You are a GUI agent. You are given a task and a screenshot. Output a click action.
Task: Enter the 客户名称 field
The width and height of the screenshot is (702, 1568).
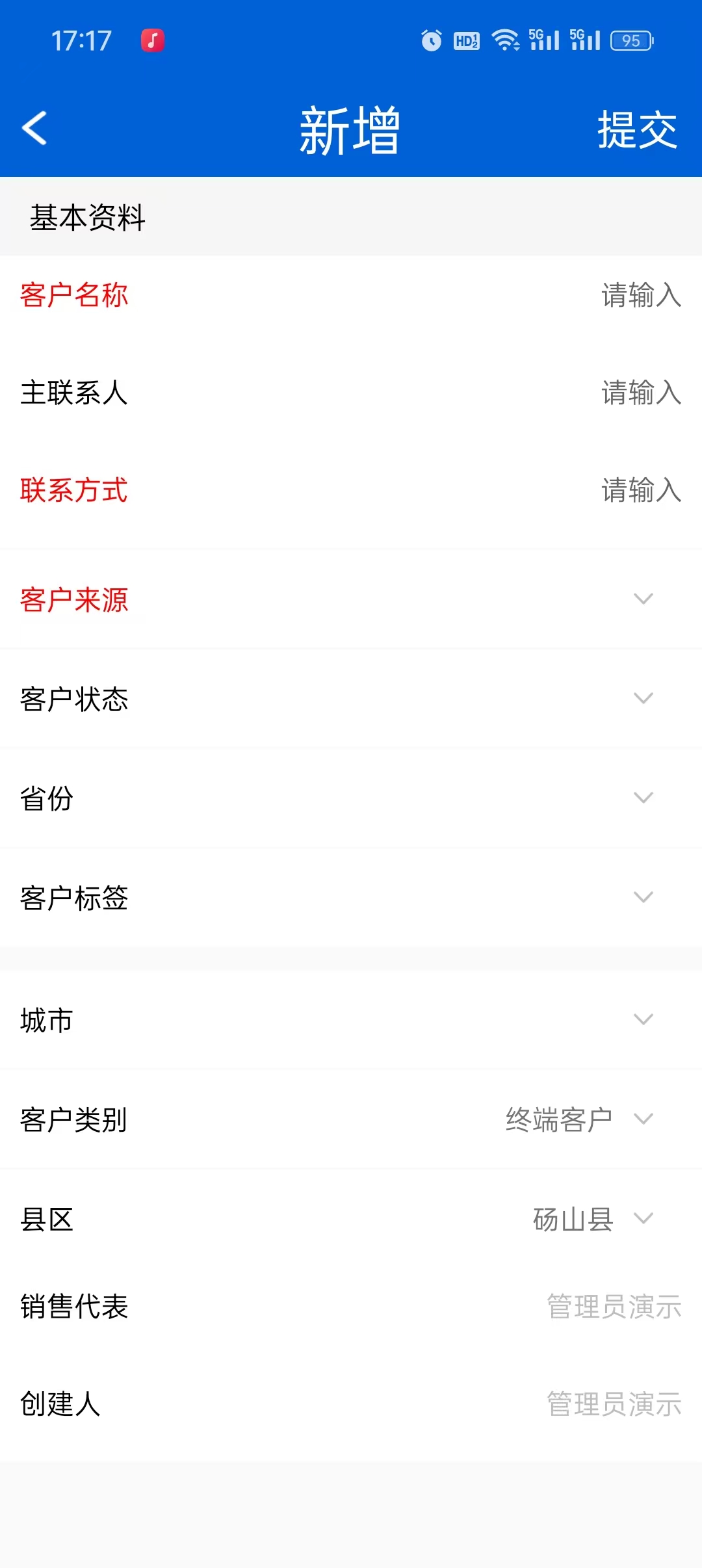point(351,295)
